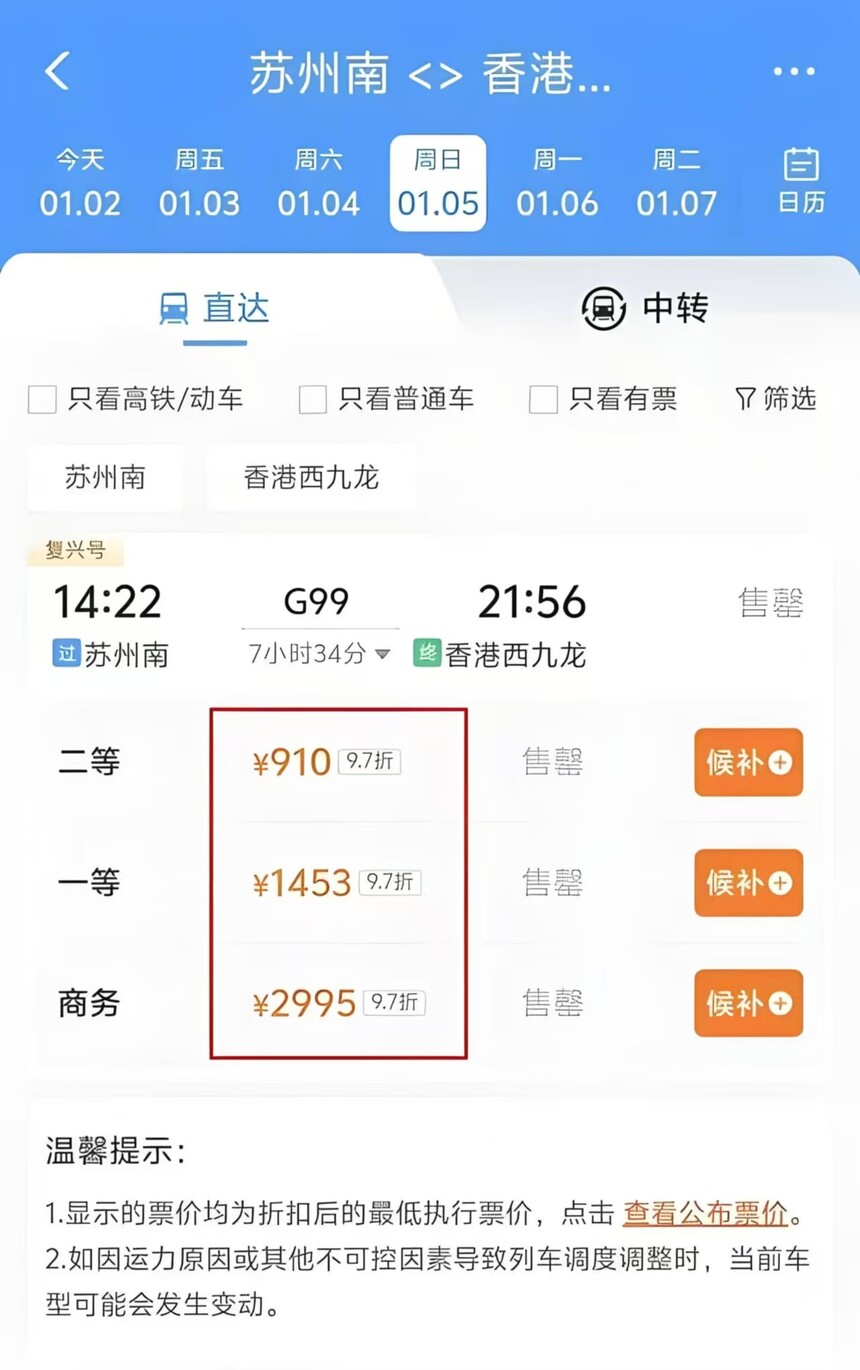Expand G99 stops via 7小时34分 dropdown

[x=320, y=655]
